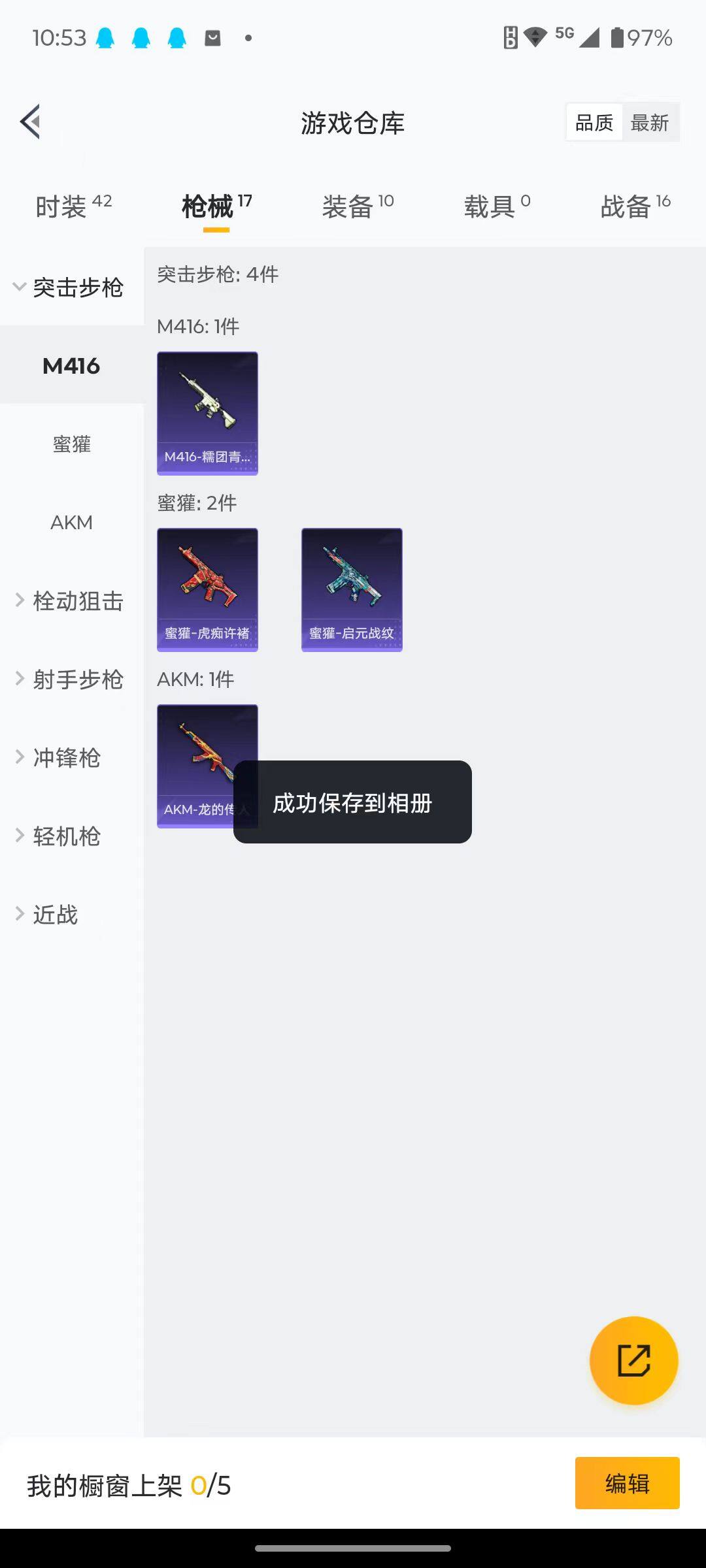This screenshot has height=1568, width=706.
Task: Tap the mail icon in the status bar
Action: click(211, 38)
